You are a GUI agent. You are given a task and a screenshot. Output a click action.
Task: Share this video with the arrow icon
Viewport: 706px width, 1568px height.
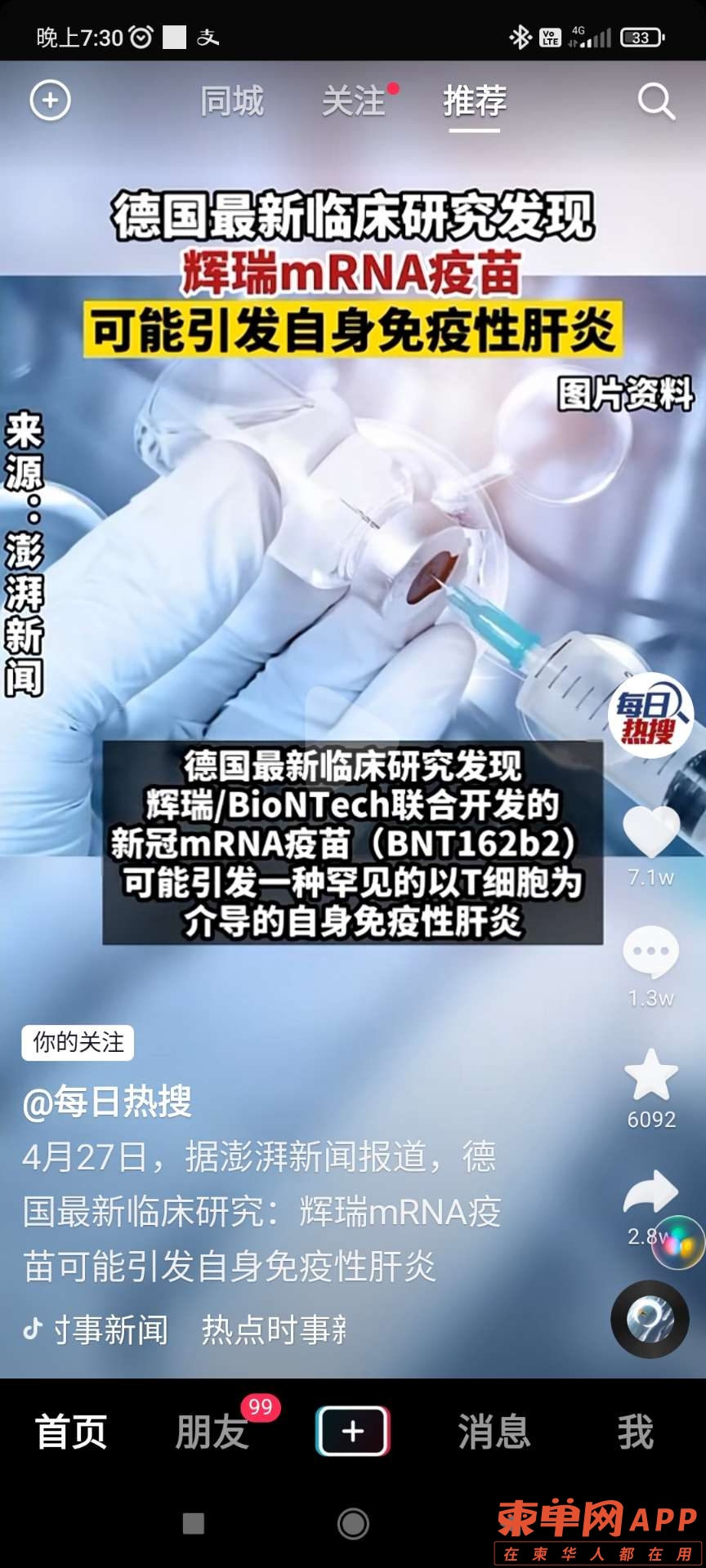tap(650, 1192)
